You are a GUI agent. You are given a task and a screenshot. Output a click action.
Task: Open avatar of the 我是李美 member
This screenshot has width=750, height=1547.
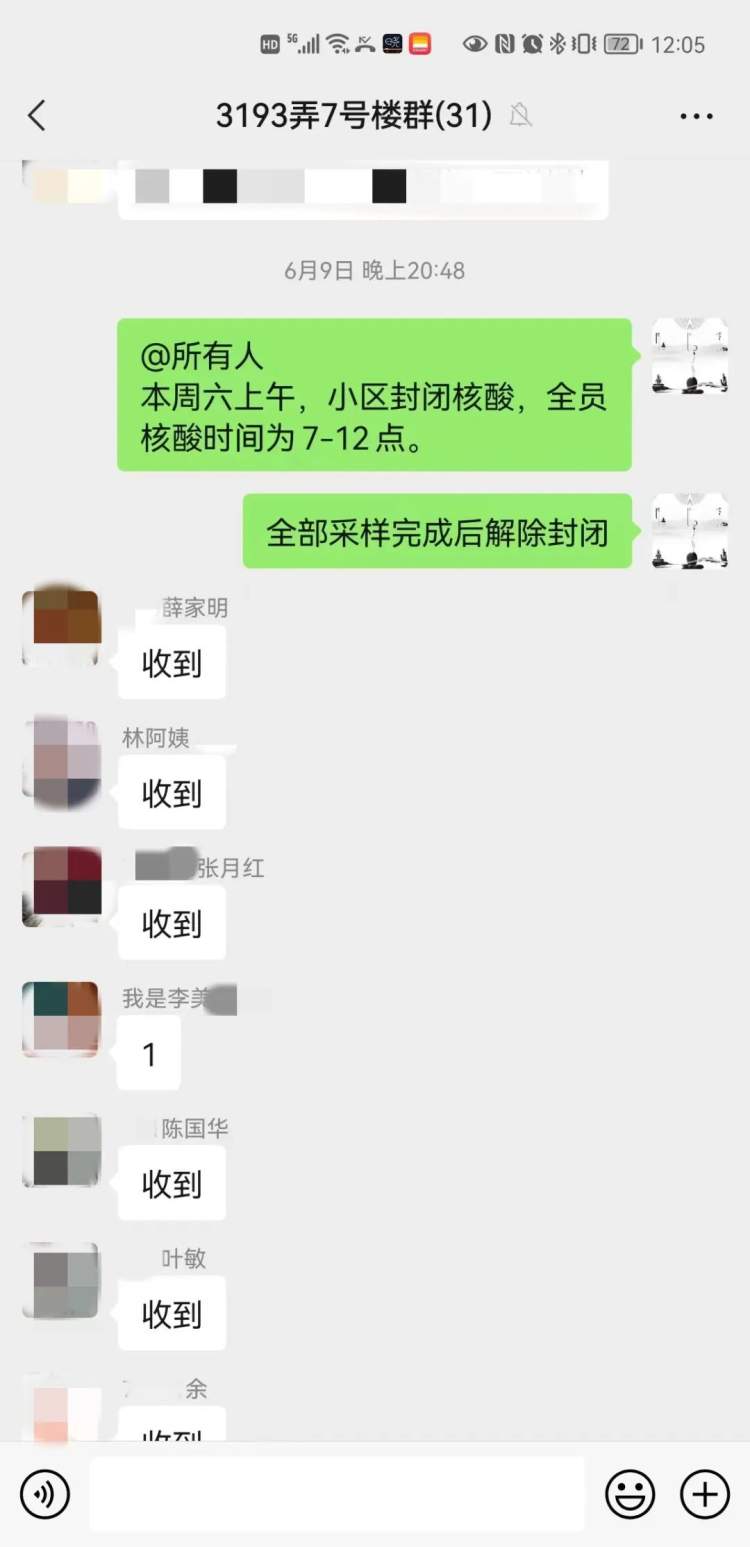coord(61,1019)
